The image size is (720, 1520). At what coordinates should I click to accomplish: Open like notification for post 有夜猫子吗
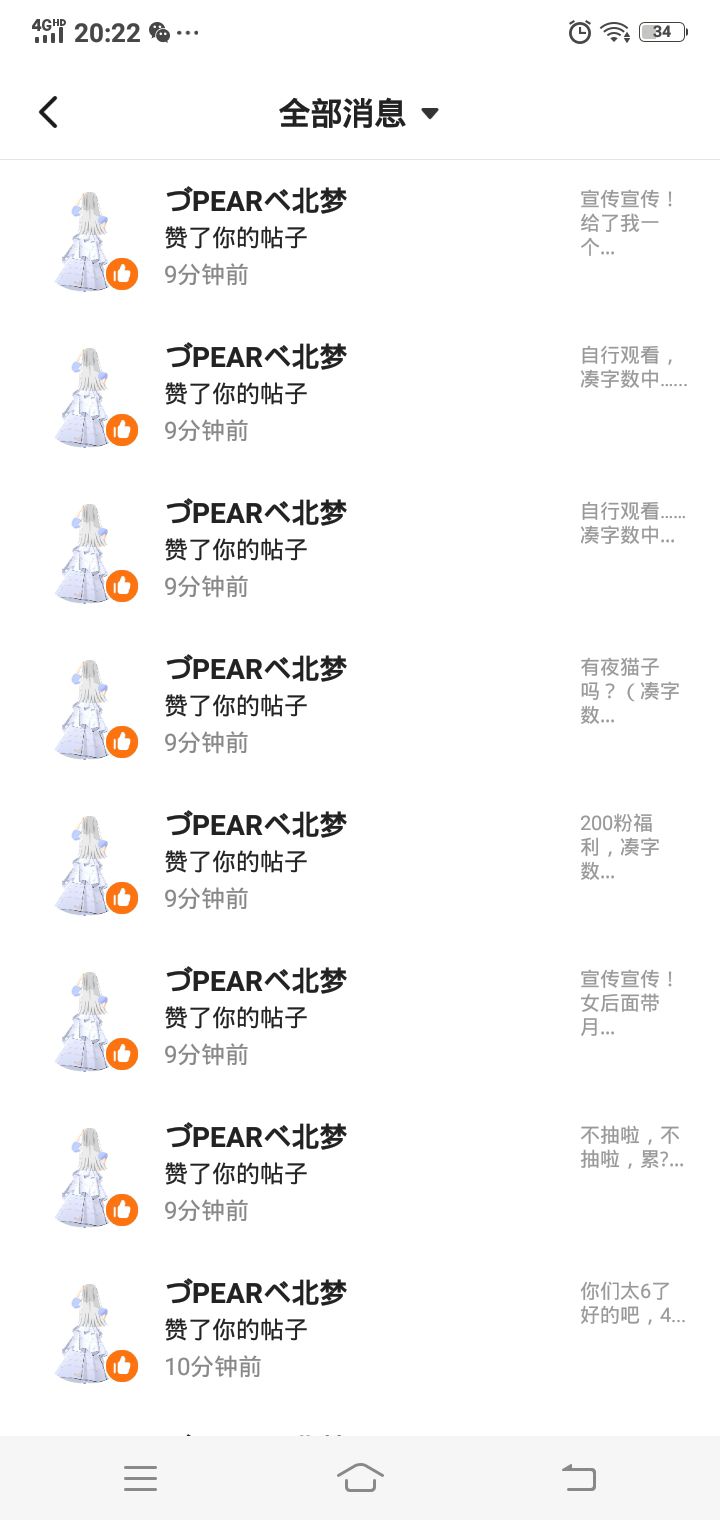360,706
